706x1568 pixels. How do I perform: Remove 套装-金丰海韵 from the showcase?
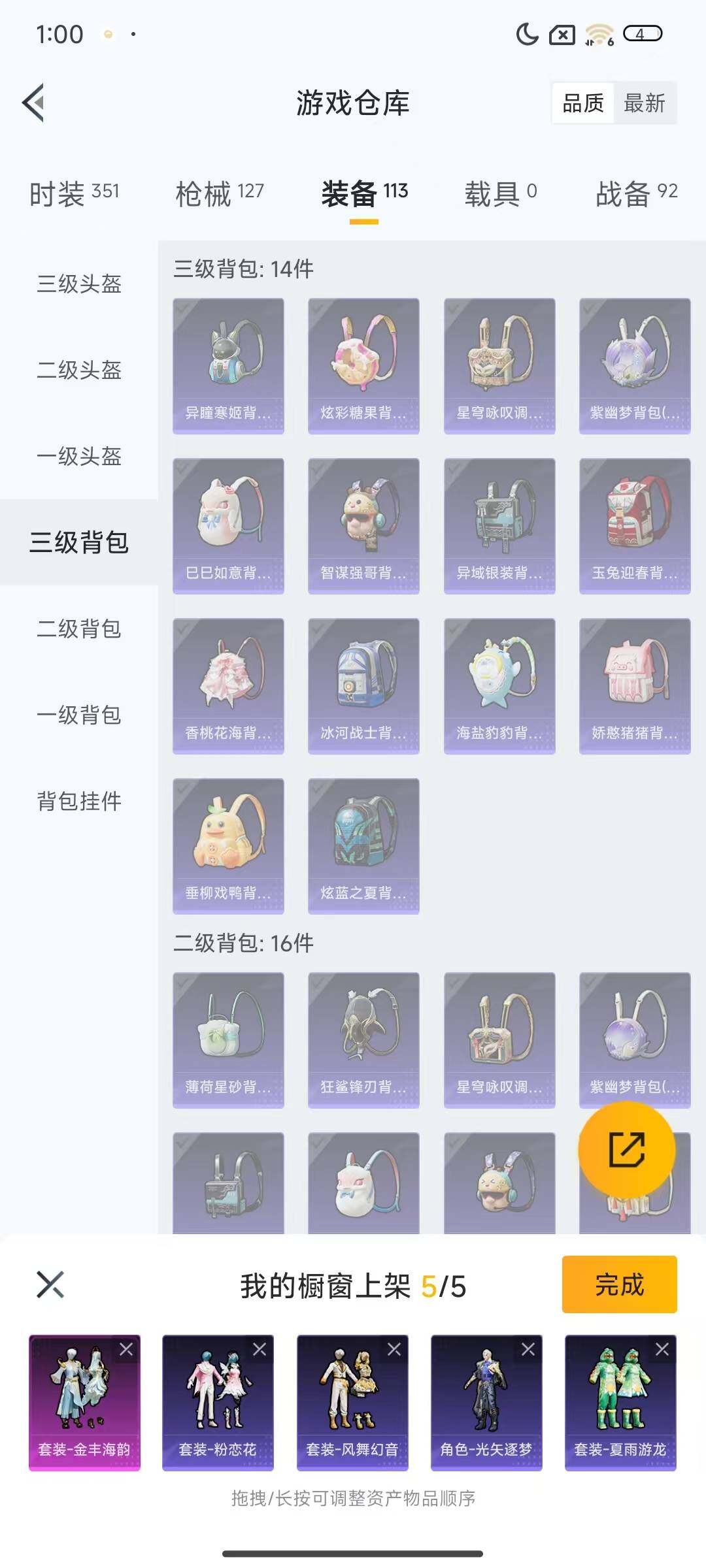(x=126, y=1349)
